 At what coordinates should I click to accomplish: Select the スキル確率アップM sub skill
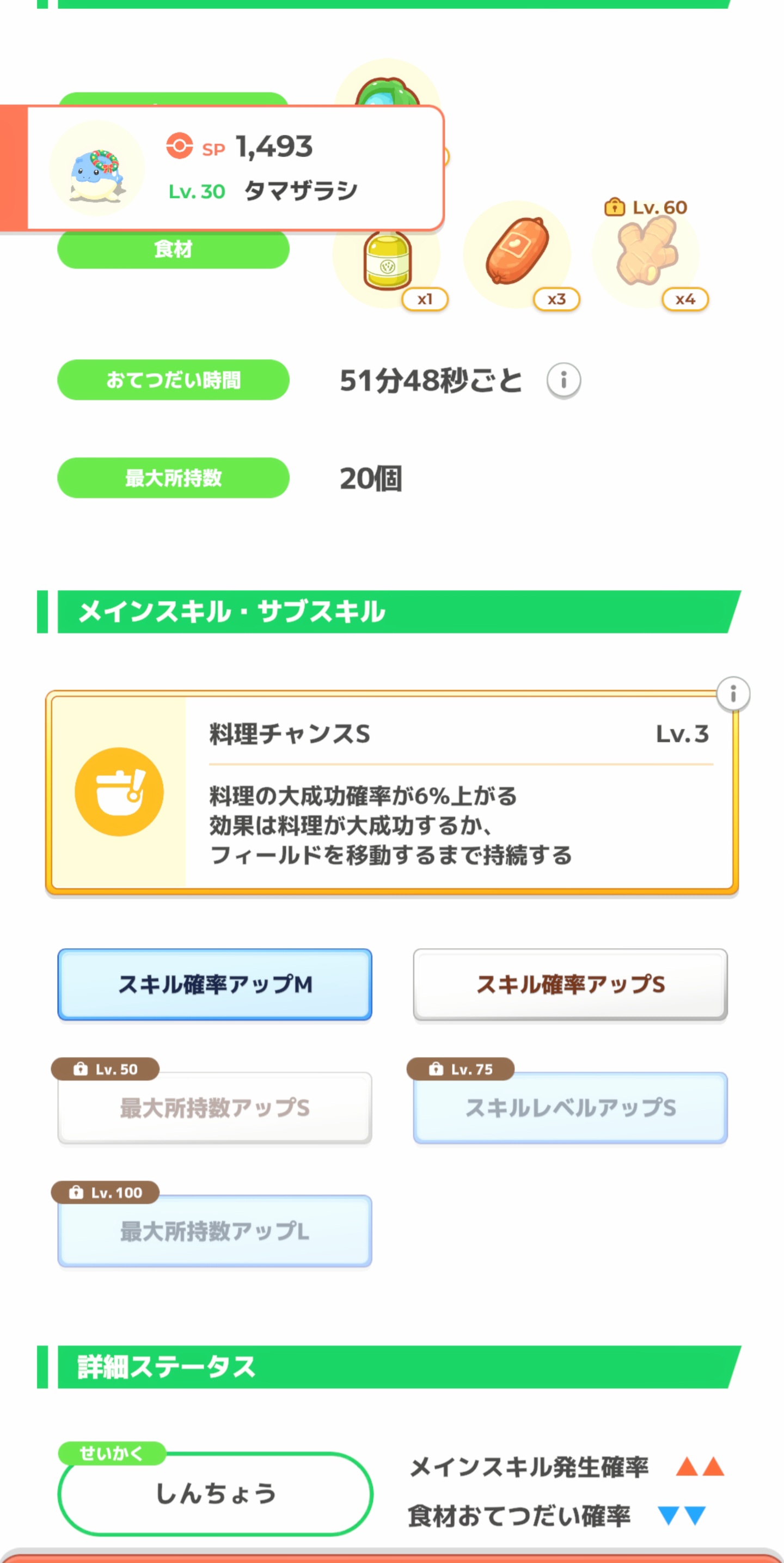click(x=215, y=984)
